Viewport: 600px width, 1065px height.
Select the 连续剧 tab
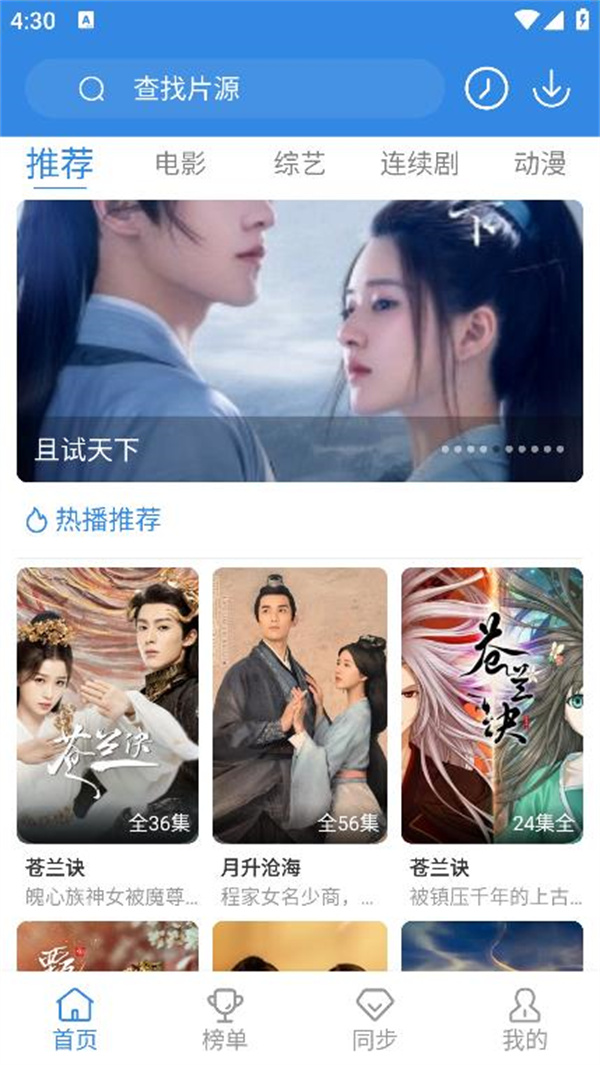419,163
